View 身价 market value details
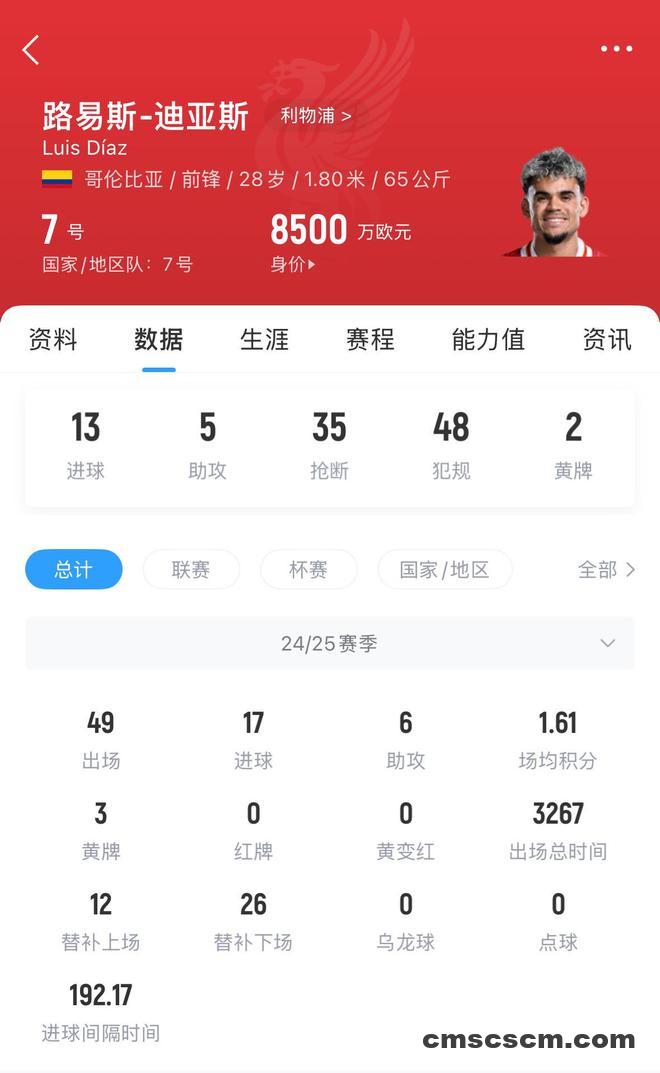 (292, 264)
